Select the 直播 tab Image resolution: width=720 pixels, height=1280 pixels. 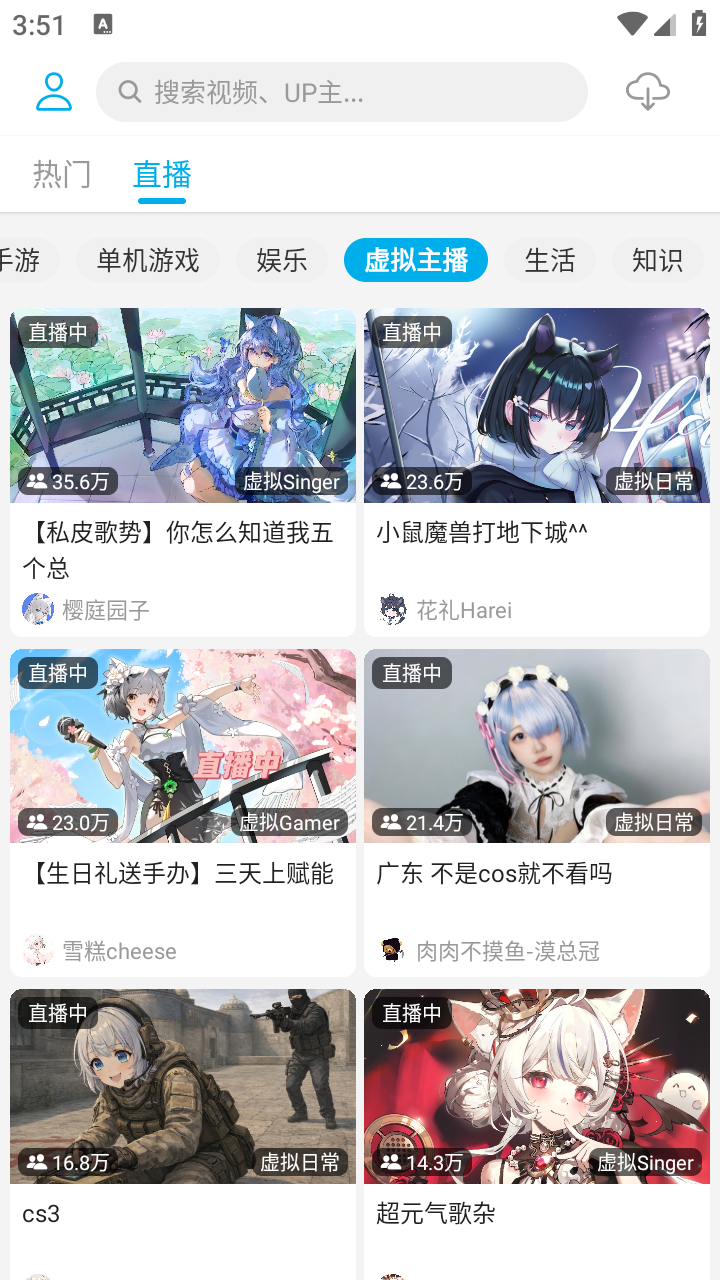(x=162, y=173)
